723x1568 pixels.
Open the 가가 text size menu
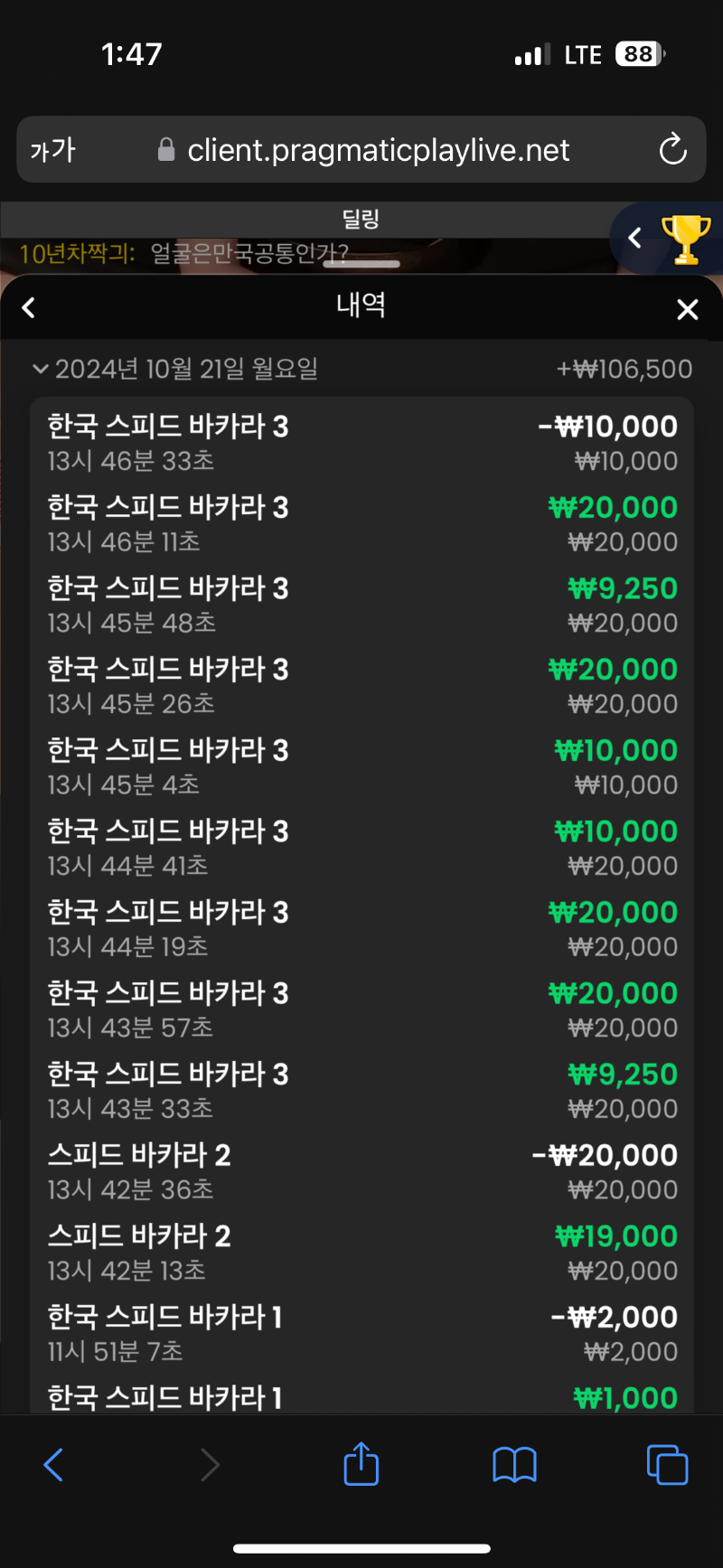(x=52, y=150)
